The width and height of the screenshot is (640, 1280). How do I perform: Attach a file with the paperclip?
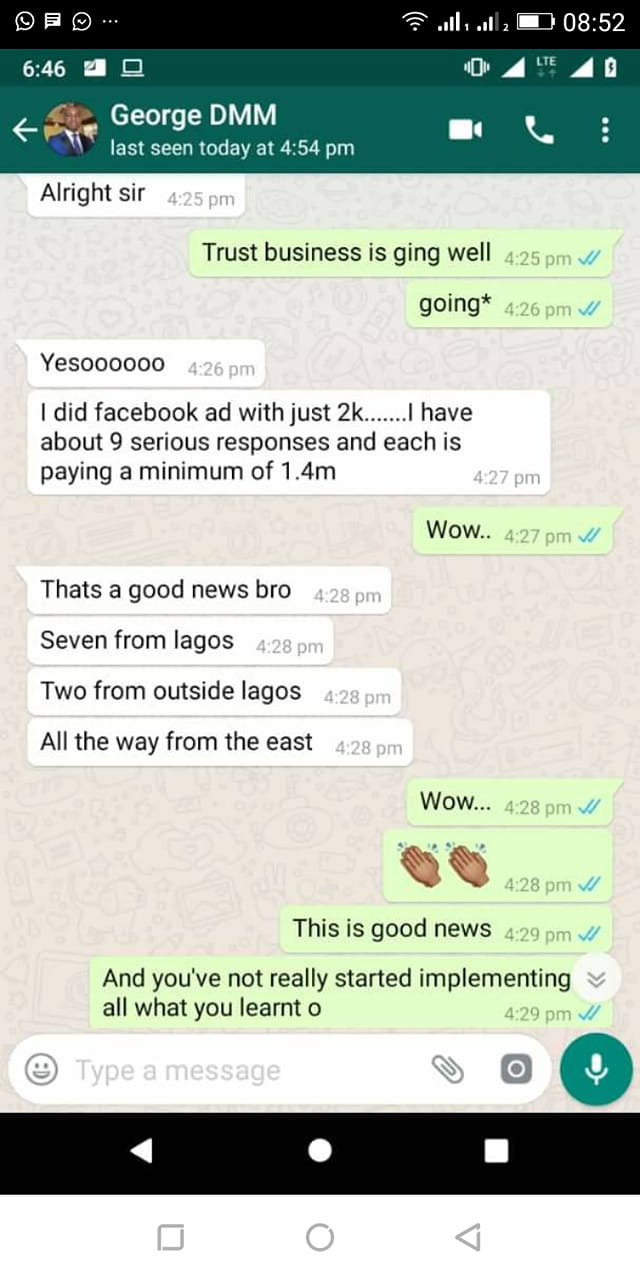point(447,1070)
